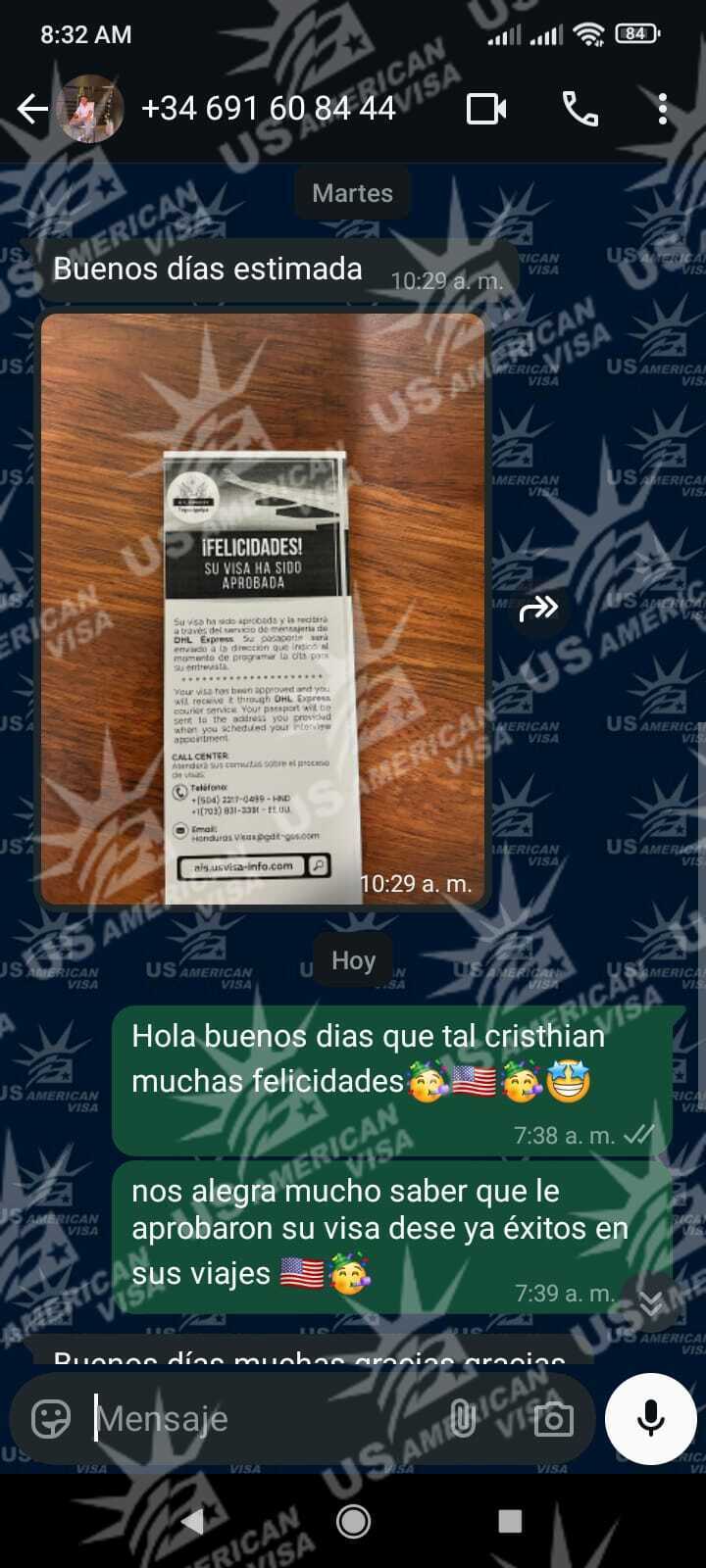Jump to the latest messages
Screen dimensions: 706x1568
click(651, 1302)
